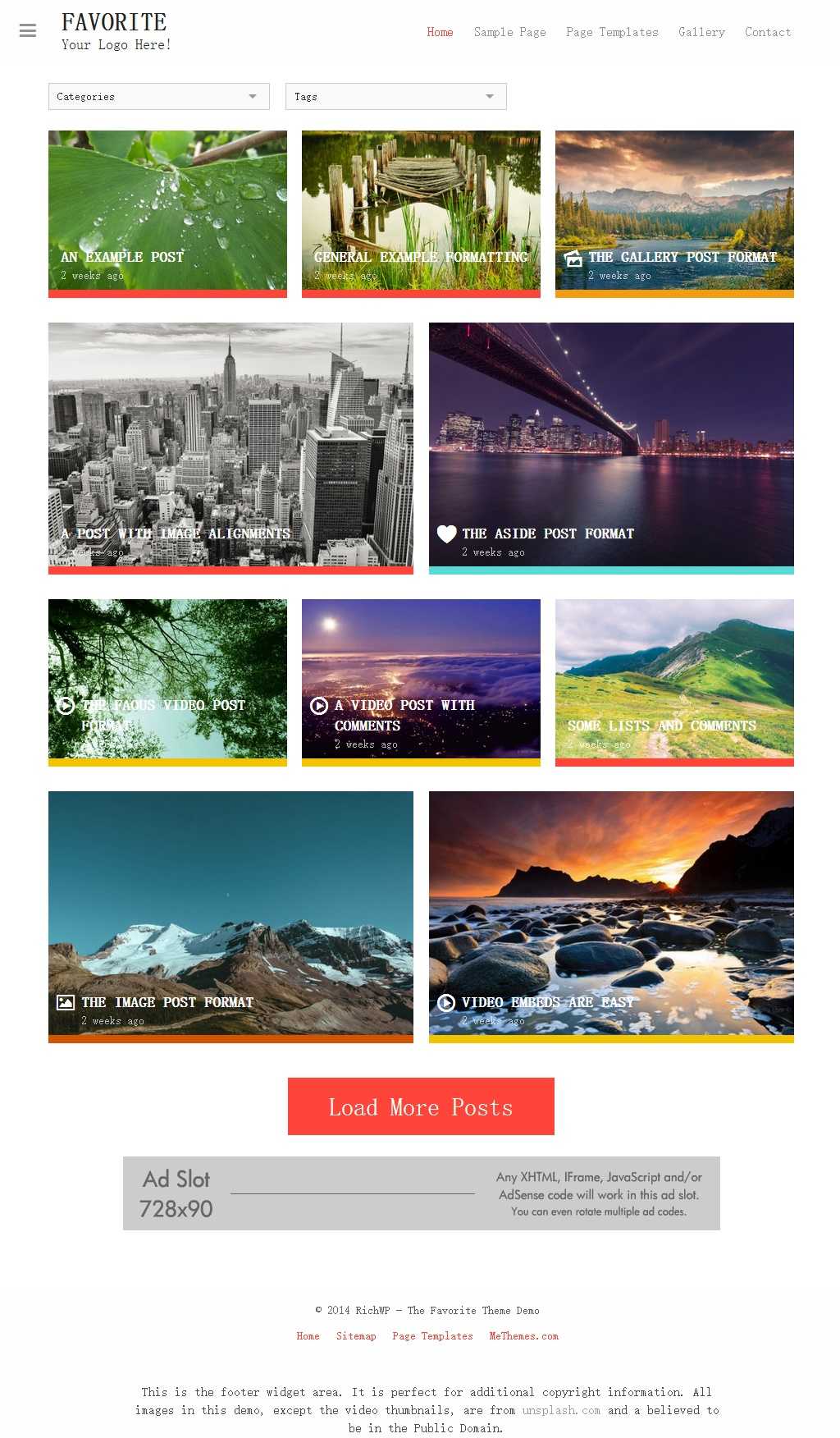840x1438 pixels.
Task: Go to Sample Page in header
Action: pyautogui.click(x=509, y=32)
